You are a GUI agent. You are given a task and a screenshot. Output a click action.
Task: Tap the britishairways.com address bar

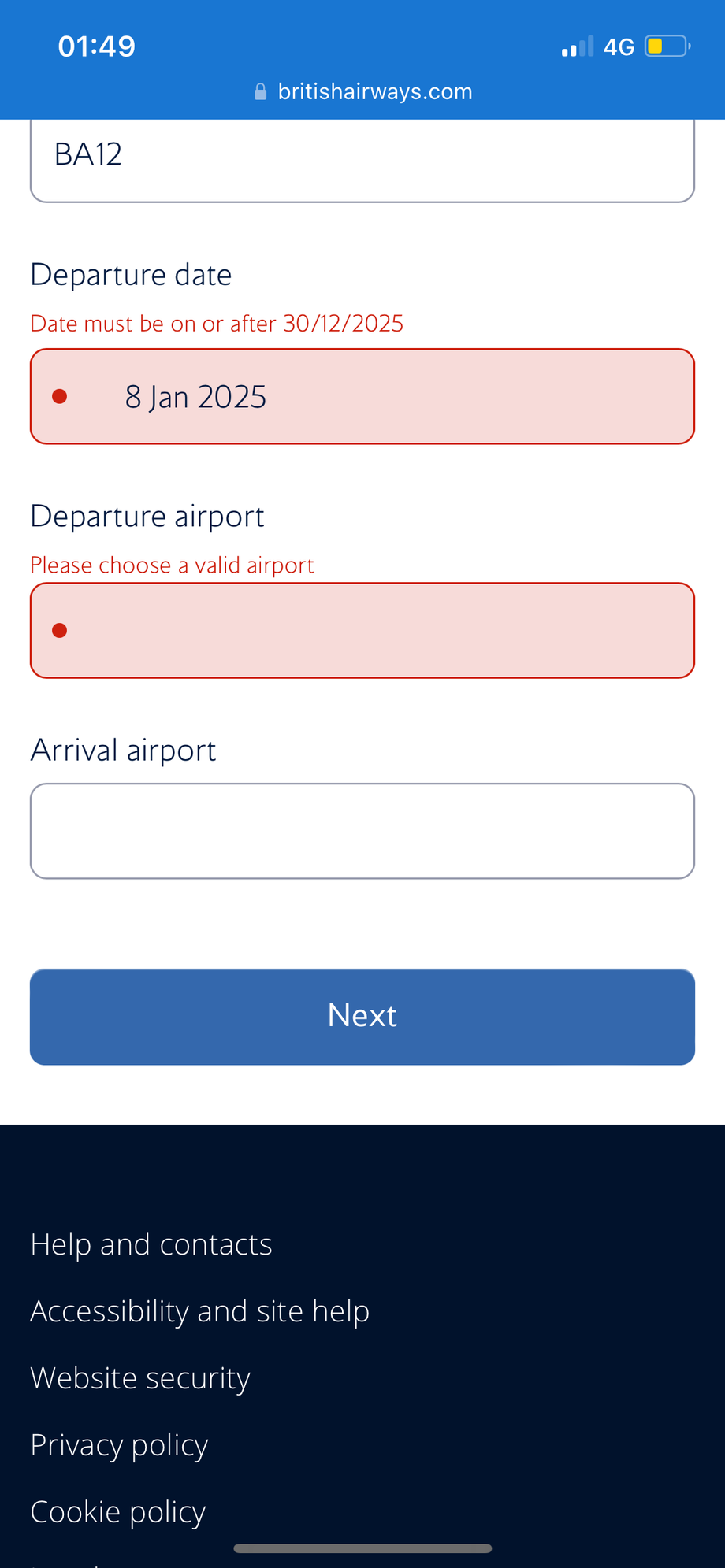click(363, 91)
